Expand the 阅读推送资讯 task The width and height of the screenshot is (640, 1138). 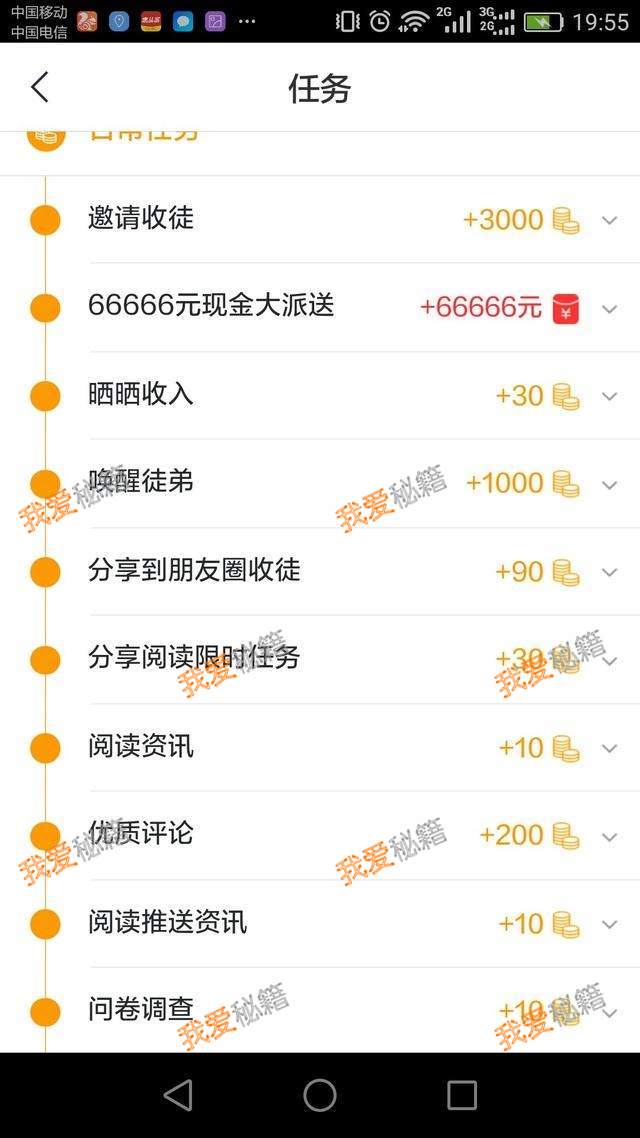pos(609,924)
